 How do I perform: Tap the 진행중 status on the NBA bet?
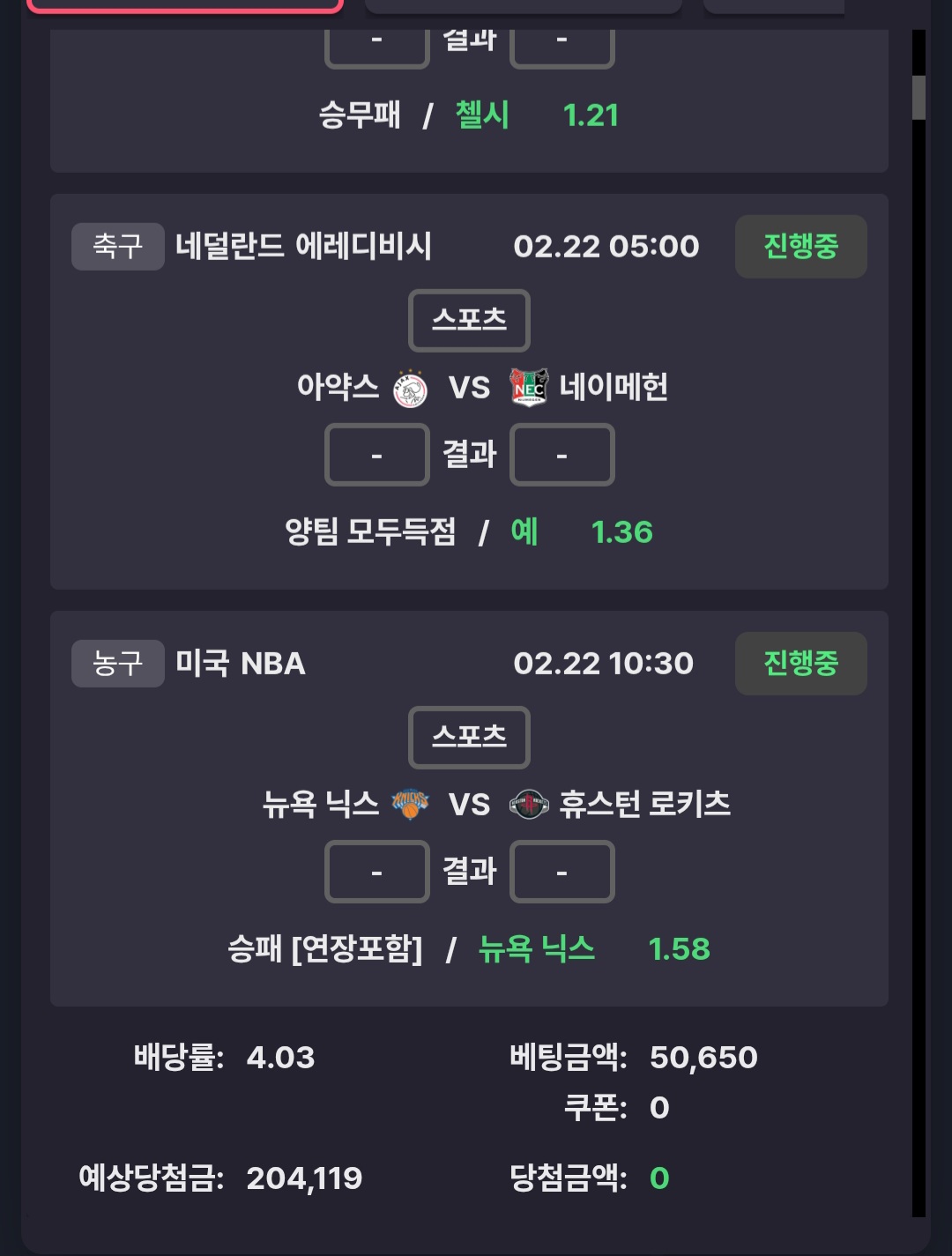[800, 664]
